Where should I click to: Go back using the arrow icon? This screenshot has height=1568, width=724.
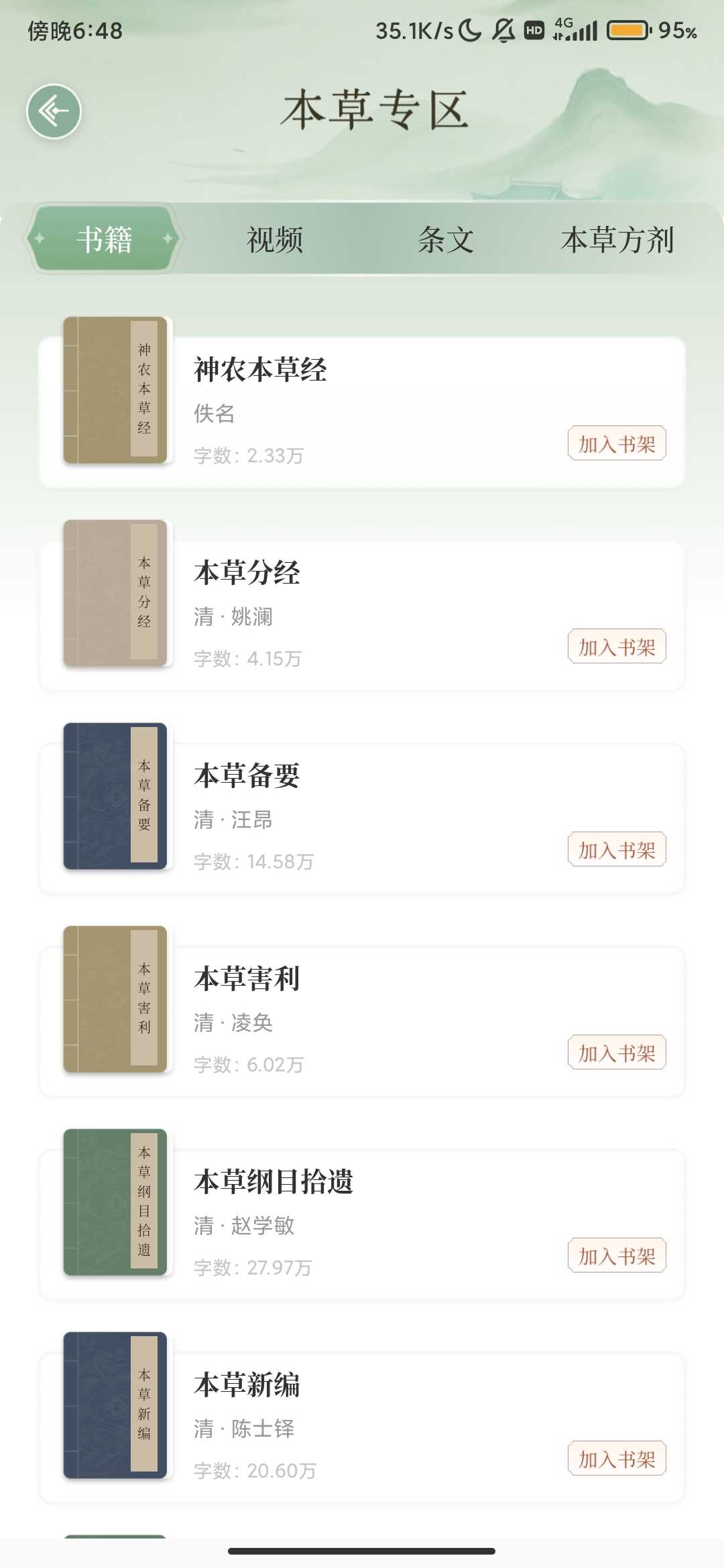point(54,111)
